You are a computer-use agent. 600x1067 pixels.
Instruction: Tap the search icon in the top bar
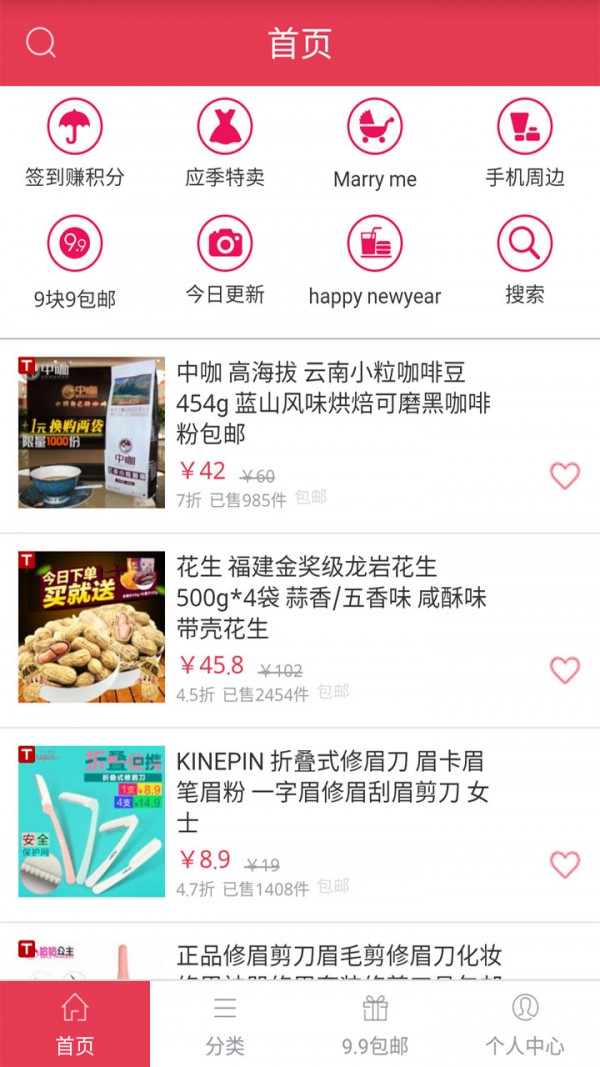point(41,43)
